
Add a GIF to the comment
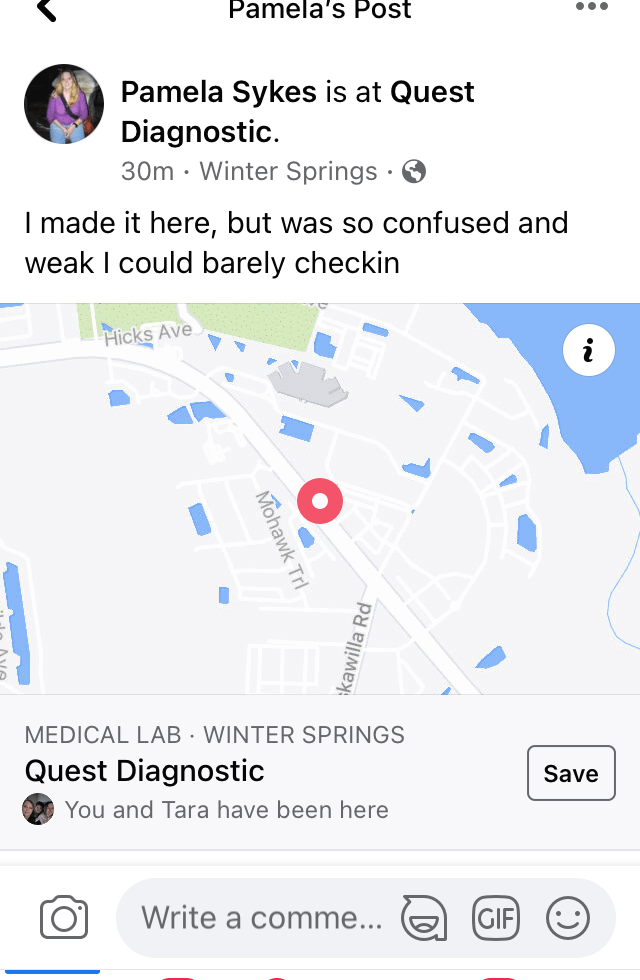point(495,917)
